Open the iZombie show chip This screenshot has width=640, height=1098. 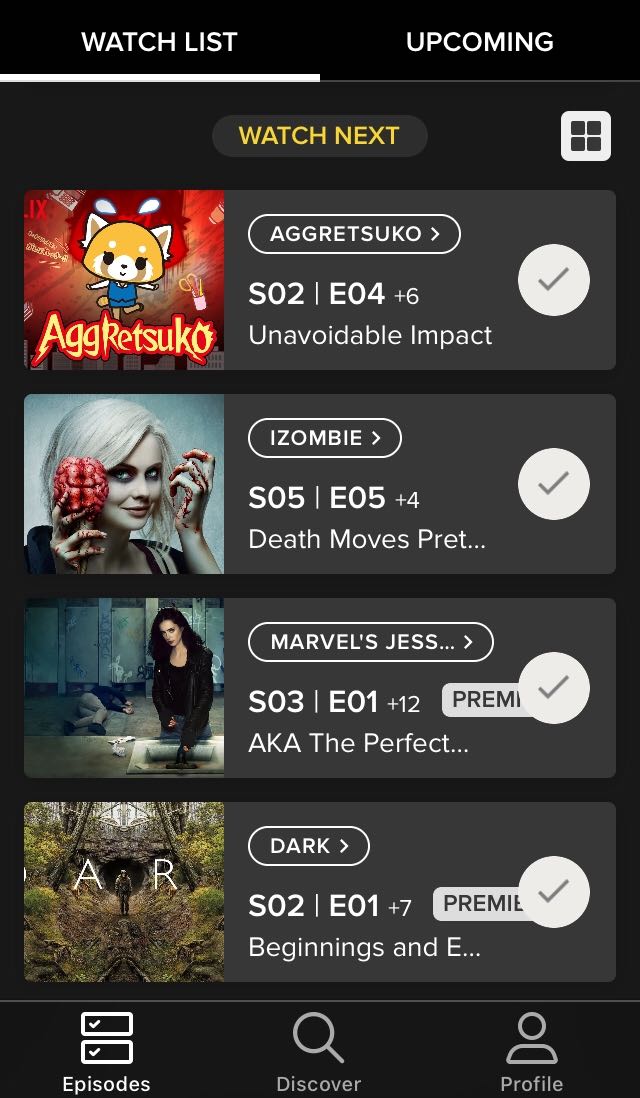(x=324, y=438)
